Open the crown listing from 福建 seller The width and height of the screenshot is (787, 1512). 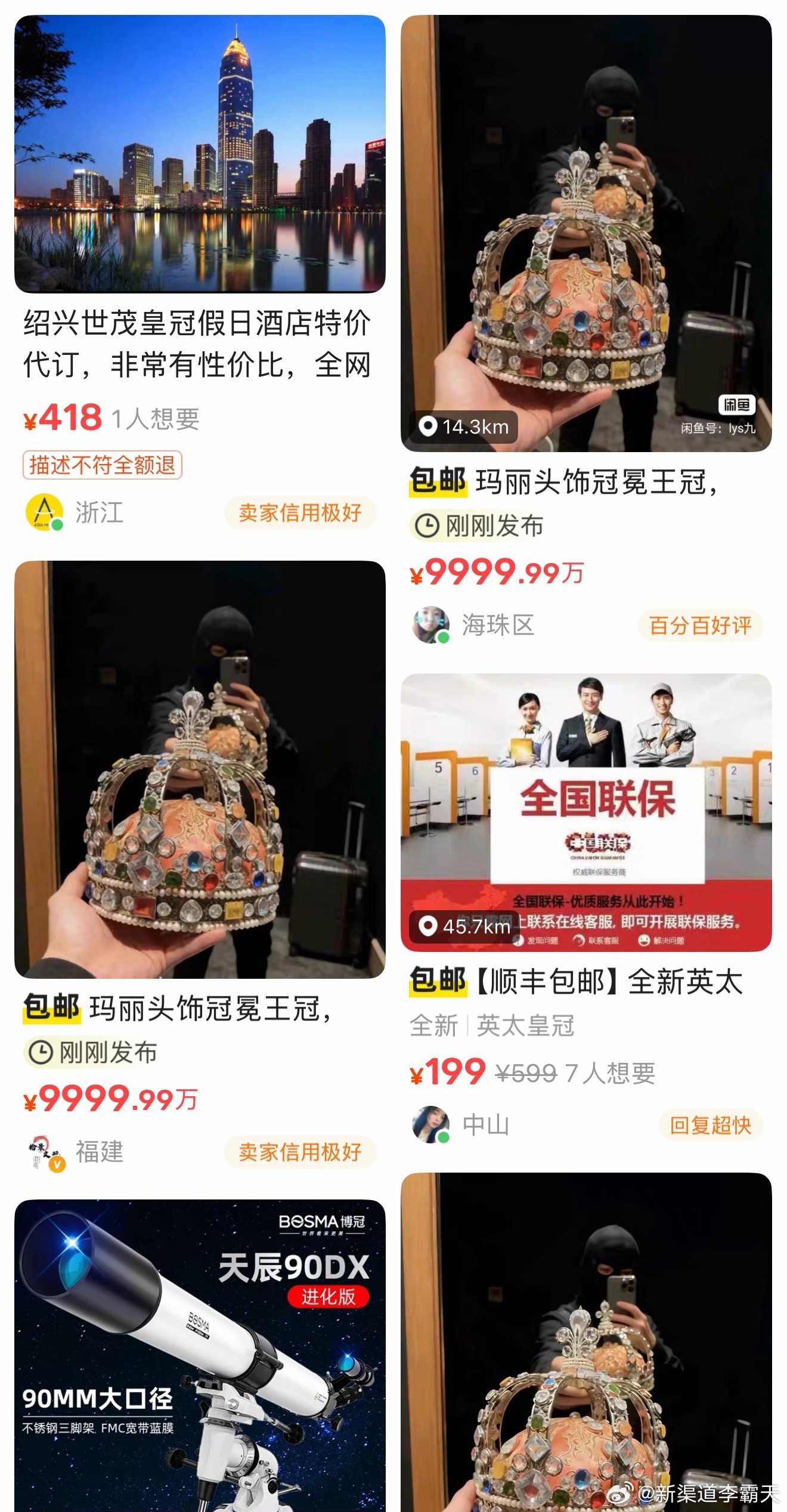(200, 769)
